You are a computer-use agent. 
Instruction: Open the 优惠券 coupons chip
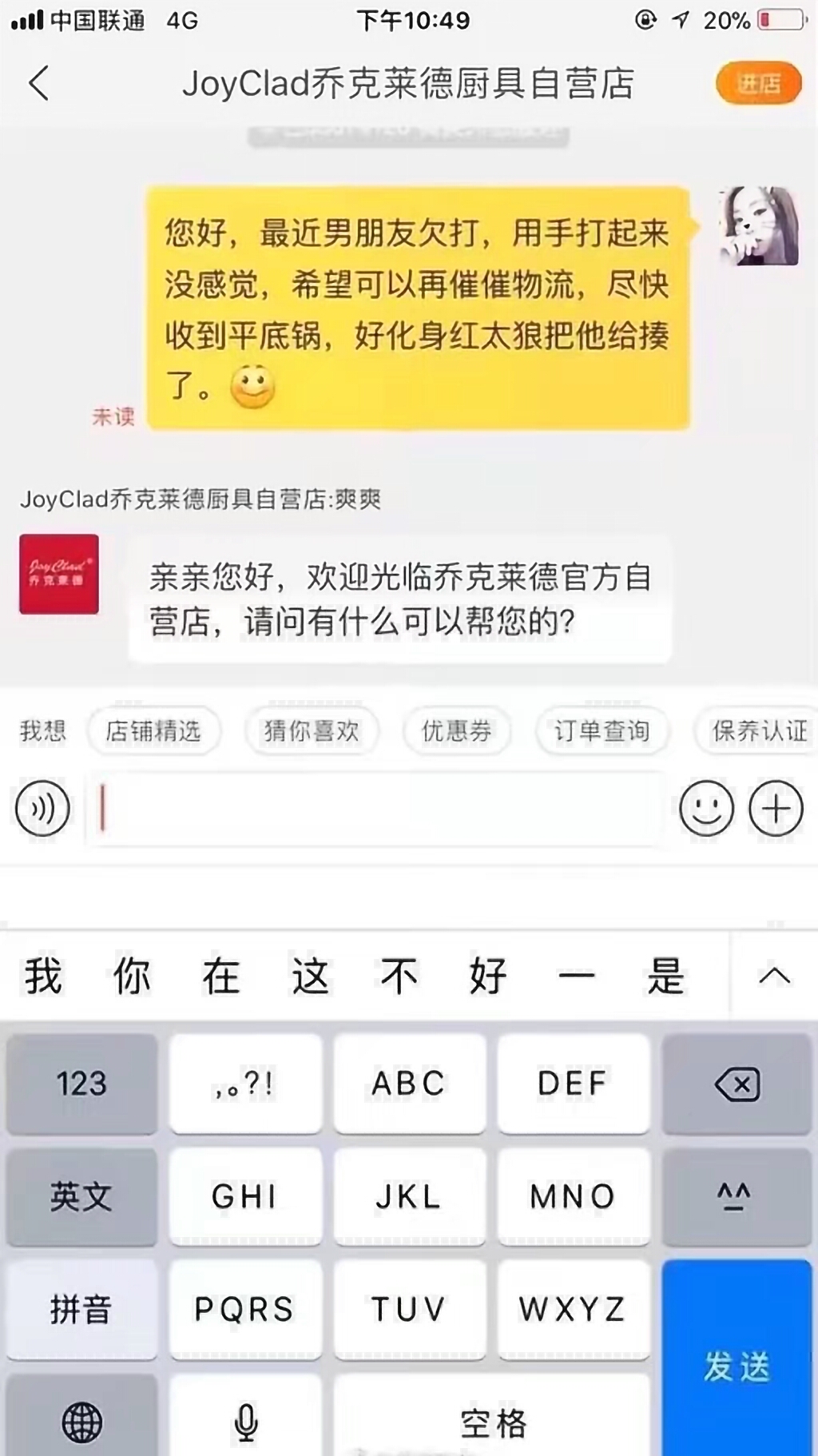457,730
